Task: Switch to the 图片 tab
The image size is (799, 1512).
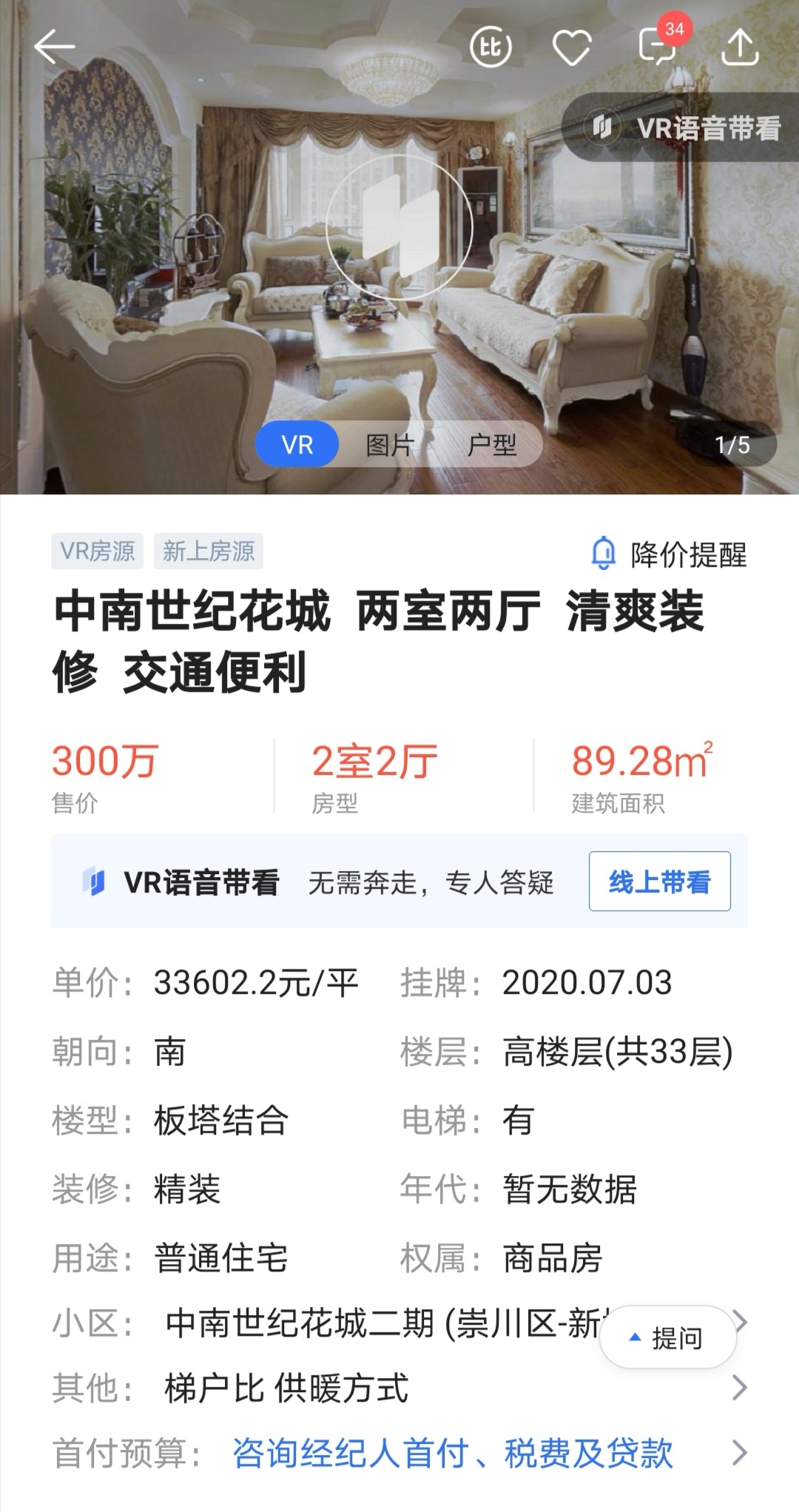Action: pyautogui.click(x=390, y=445)
